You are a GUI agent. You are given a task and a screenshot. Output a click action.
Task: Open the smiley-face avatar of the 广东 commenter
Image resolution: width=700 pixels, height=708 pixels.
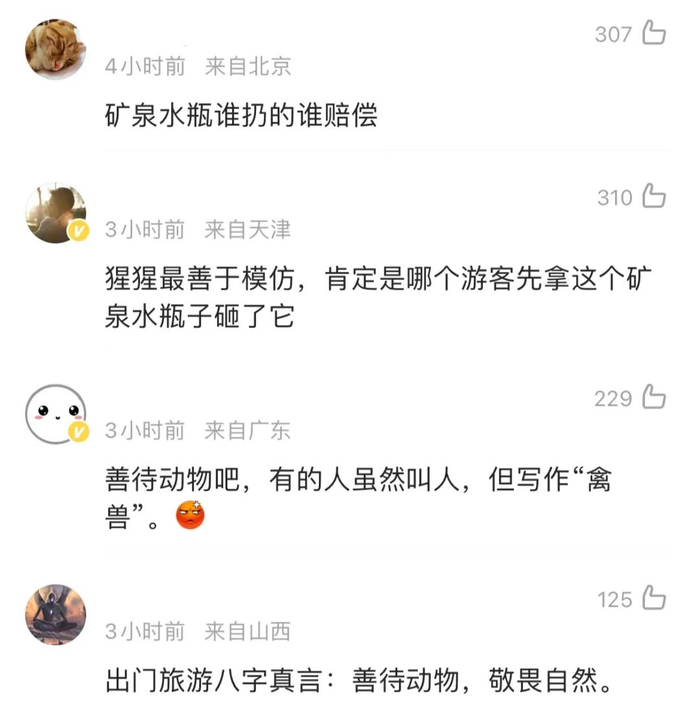pos(55,414)
